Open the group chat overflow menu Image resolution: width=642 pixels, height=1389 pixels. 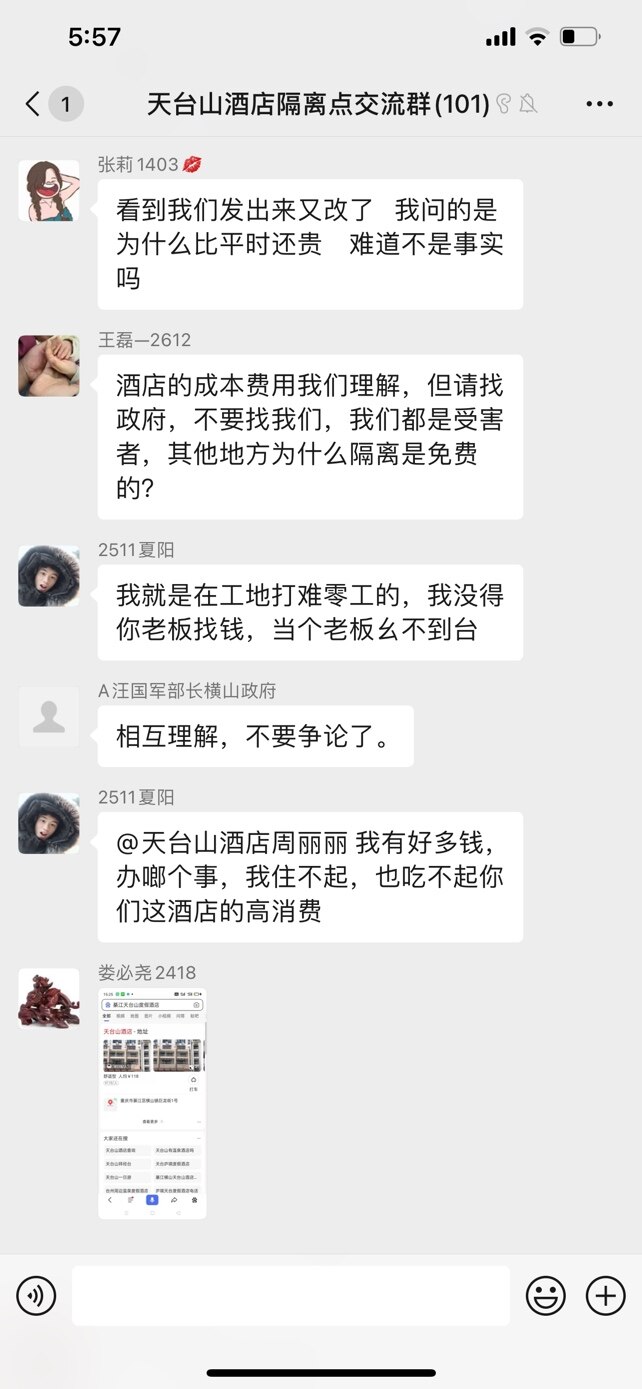pyautogui.click(x=599, y=103)
